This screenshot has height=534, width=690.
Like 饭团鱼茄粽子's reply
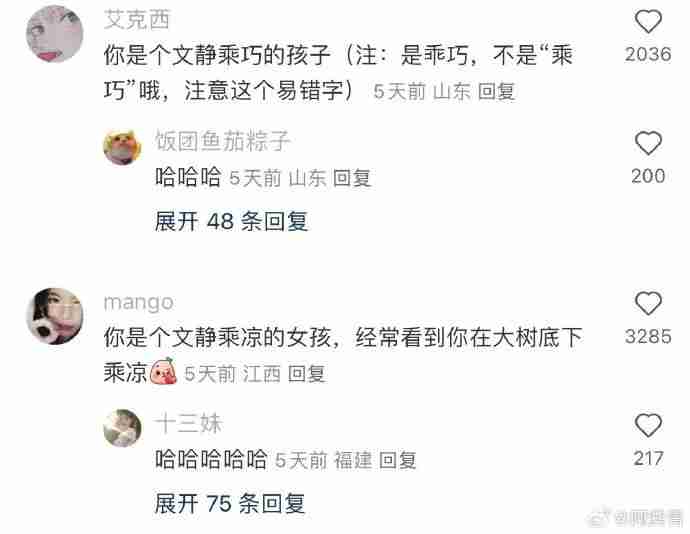tap(648, 144)
